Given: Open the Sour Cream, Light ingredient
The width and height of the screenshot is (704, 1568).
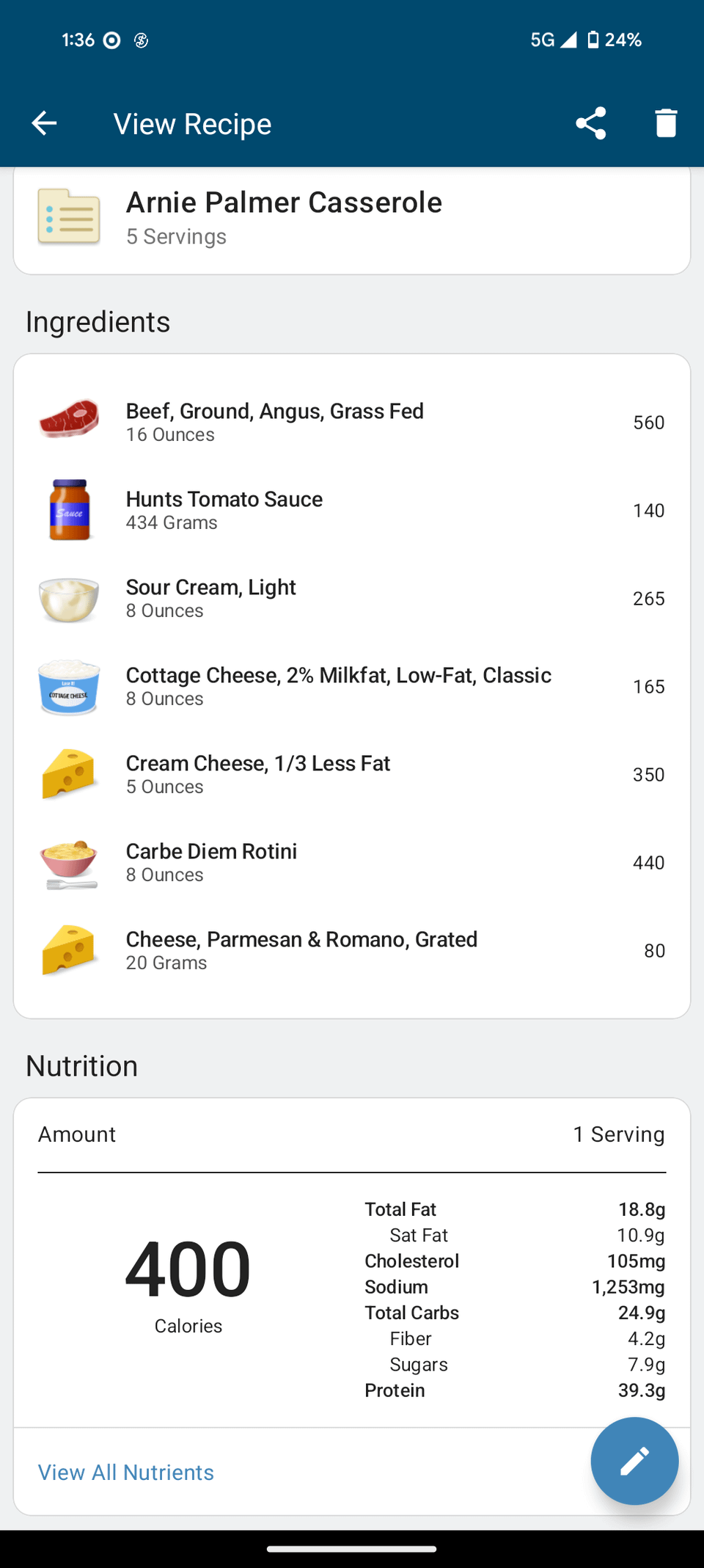Looking at the screenshot, I should coord(352,598).
